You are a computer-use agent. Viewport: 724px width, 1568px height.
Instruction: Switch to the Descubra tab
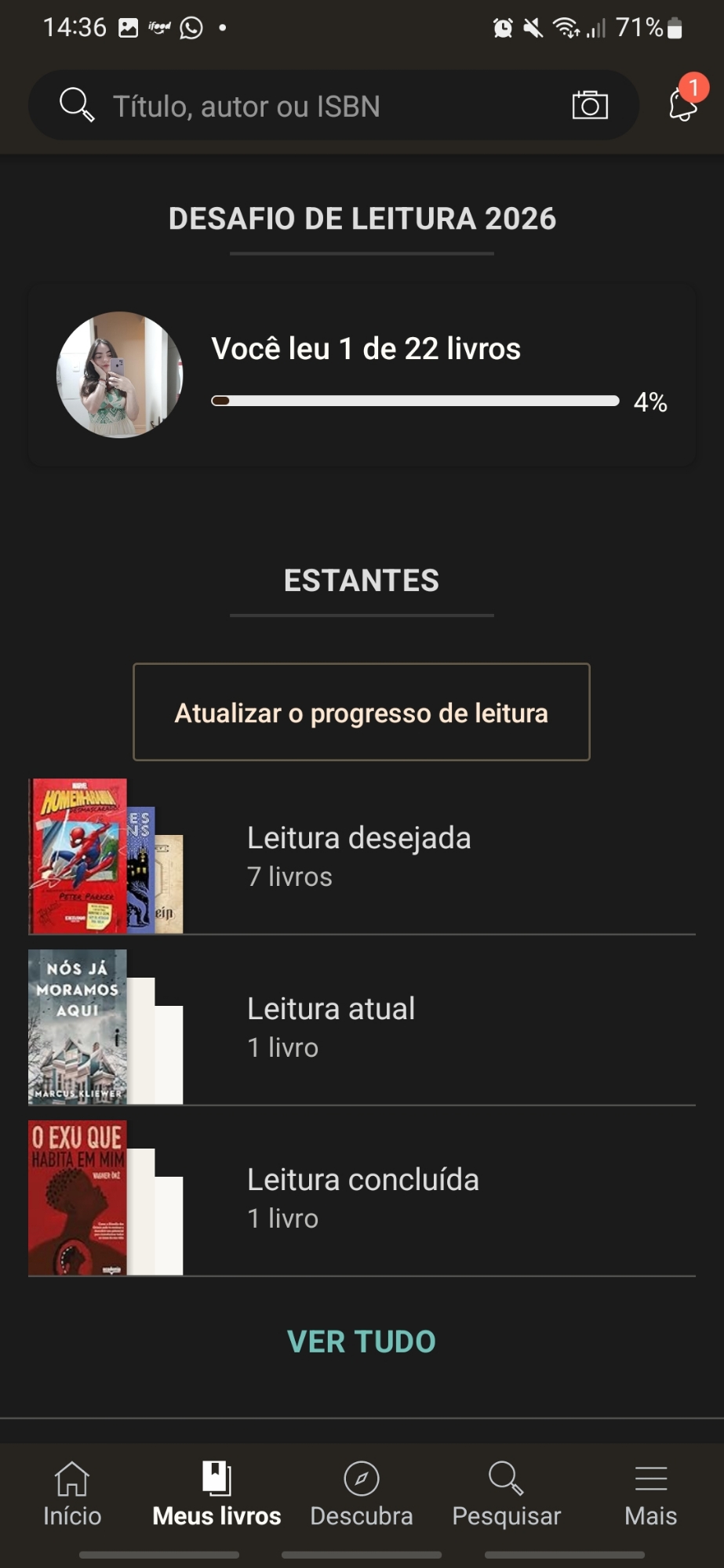coord(362,1494)
